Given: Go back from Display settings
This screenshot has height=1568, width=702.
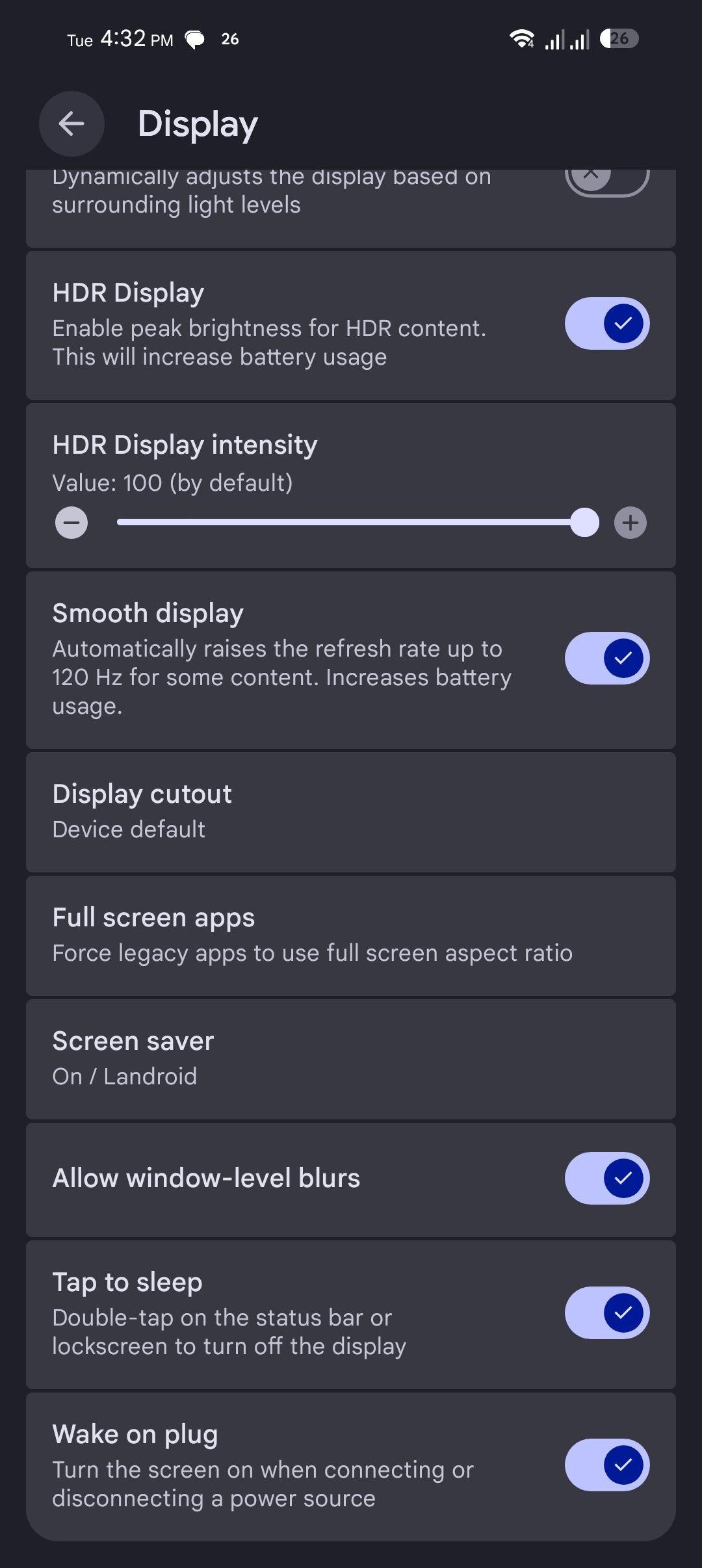Looking at the screenshot, I should [71, 124].
